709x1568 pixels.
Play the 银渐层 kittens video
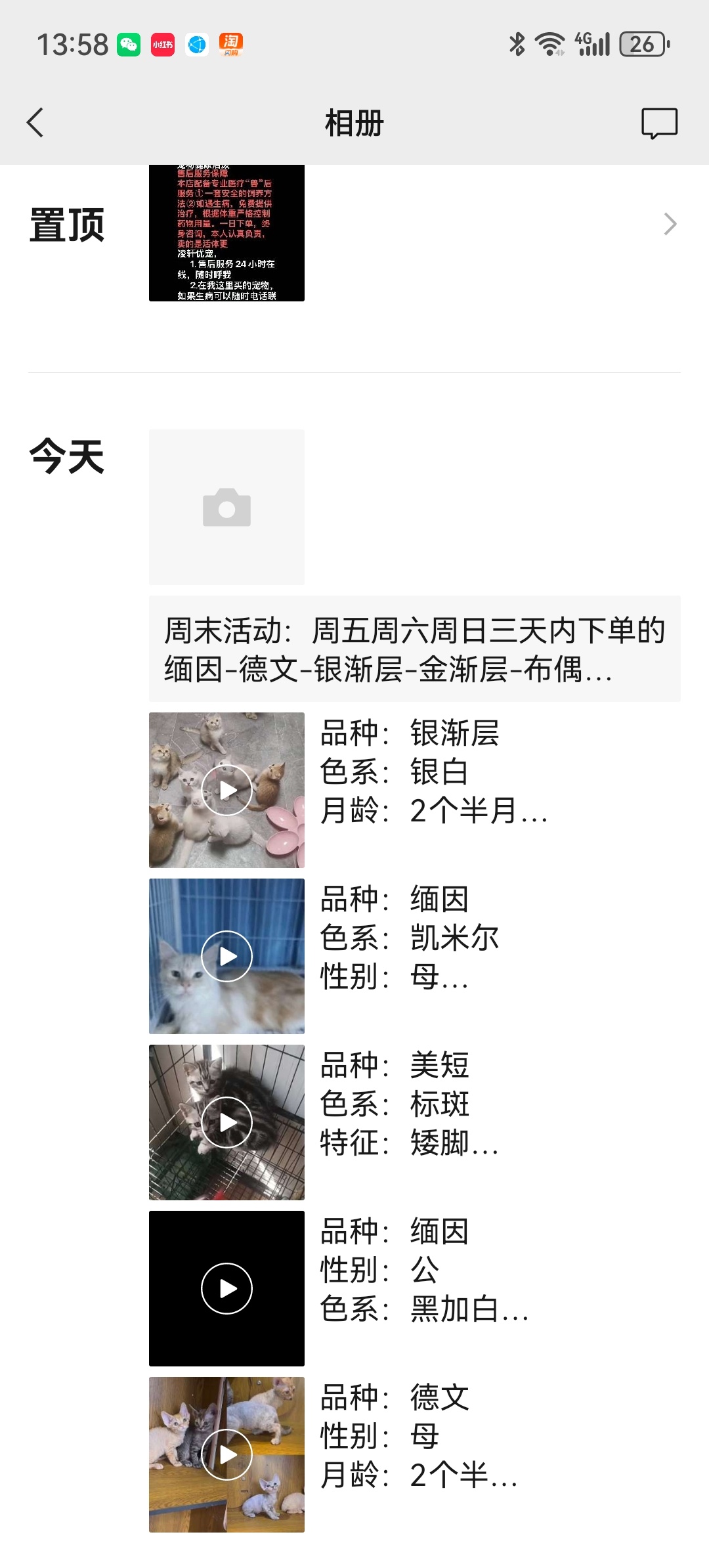coord(226,790)
